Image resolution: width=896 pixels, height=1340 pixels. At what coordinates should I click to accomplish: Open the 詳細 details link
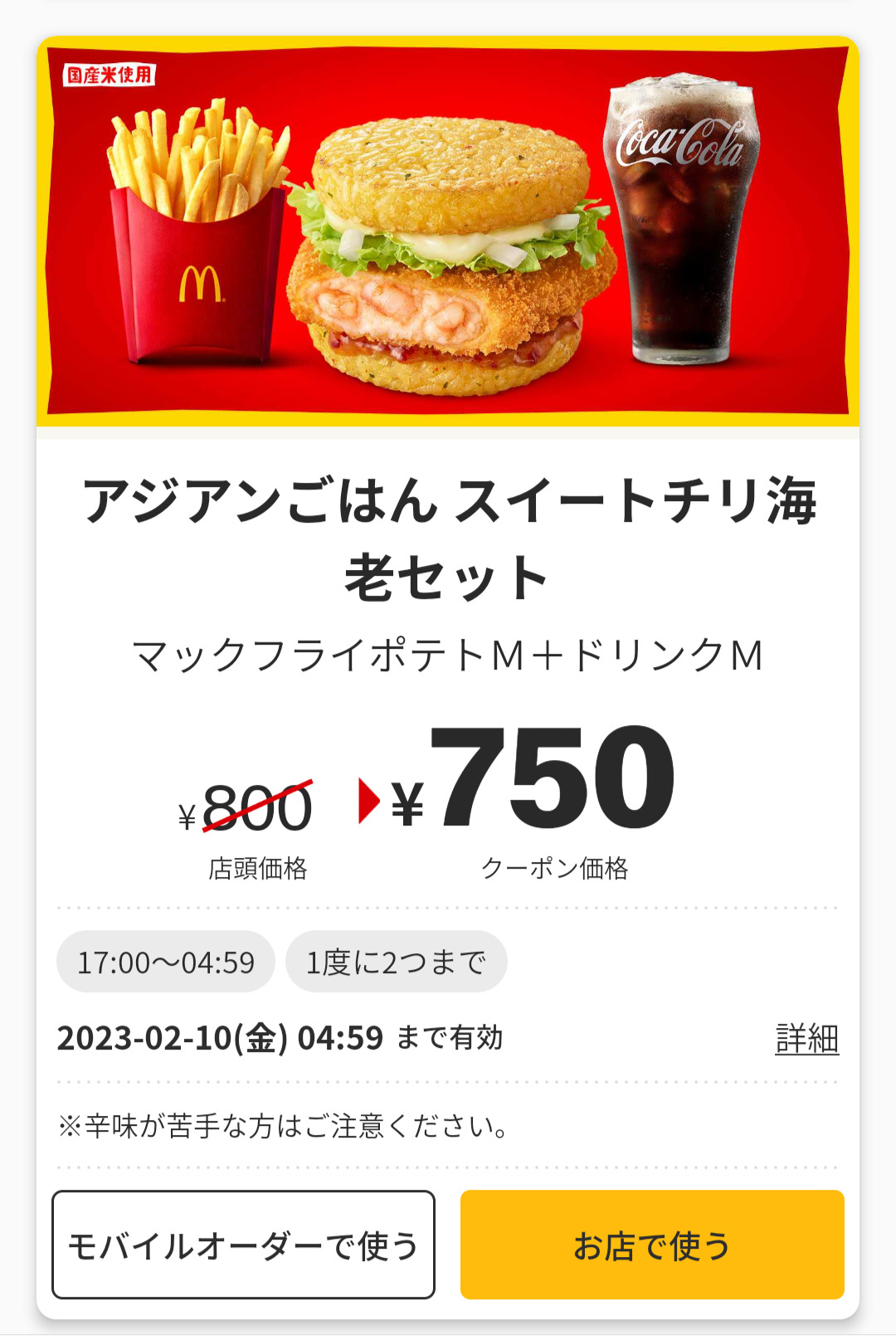pyautogui.click(x=806, y=1039)
